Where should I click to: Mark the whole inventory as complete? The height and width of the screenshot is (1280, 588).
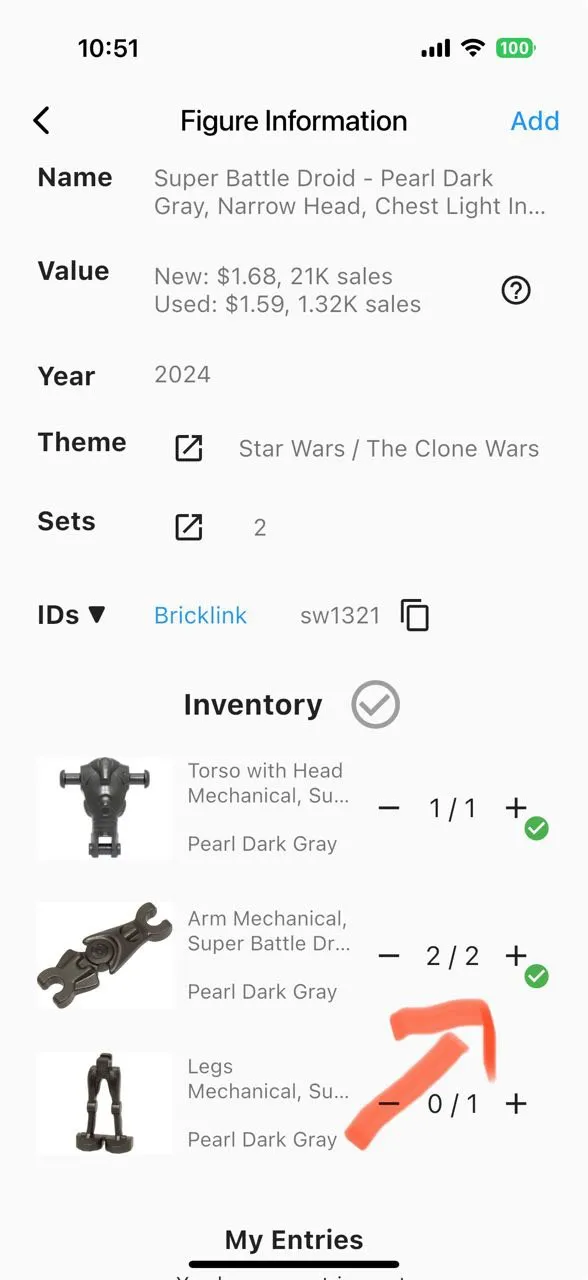(375, 706)
